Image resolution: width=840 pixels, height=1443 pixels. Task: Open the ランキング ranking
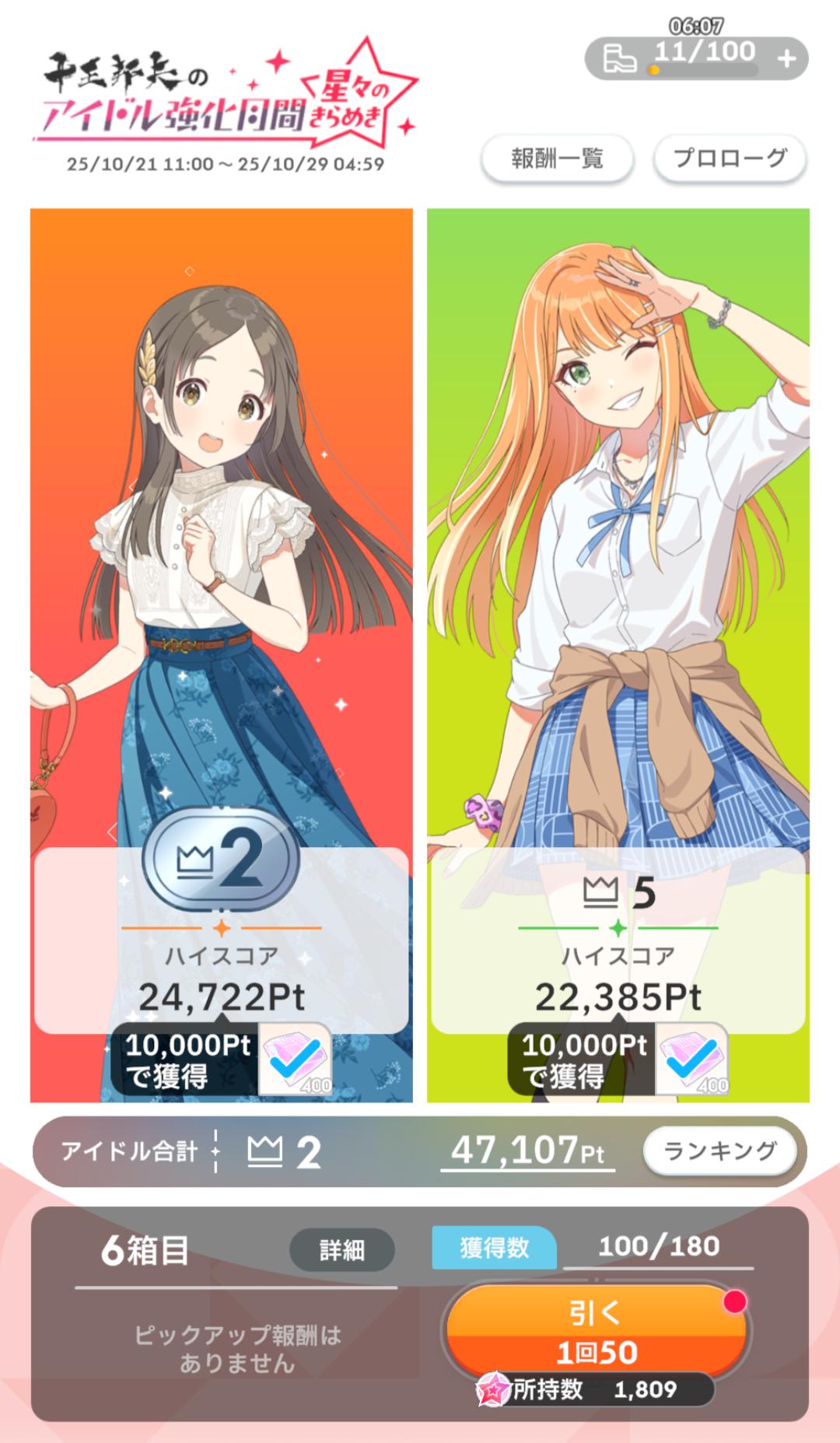tap(719, 1151)
